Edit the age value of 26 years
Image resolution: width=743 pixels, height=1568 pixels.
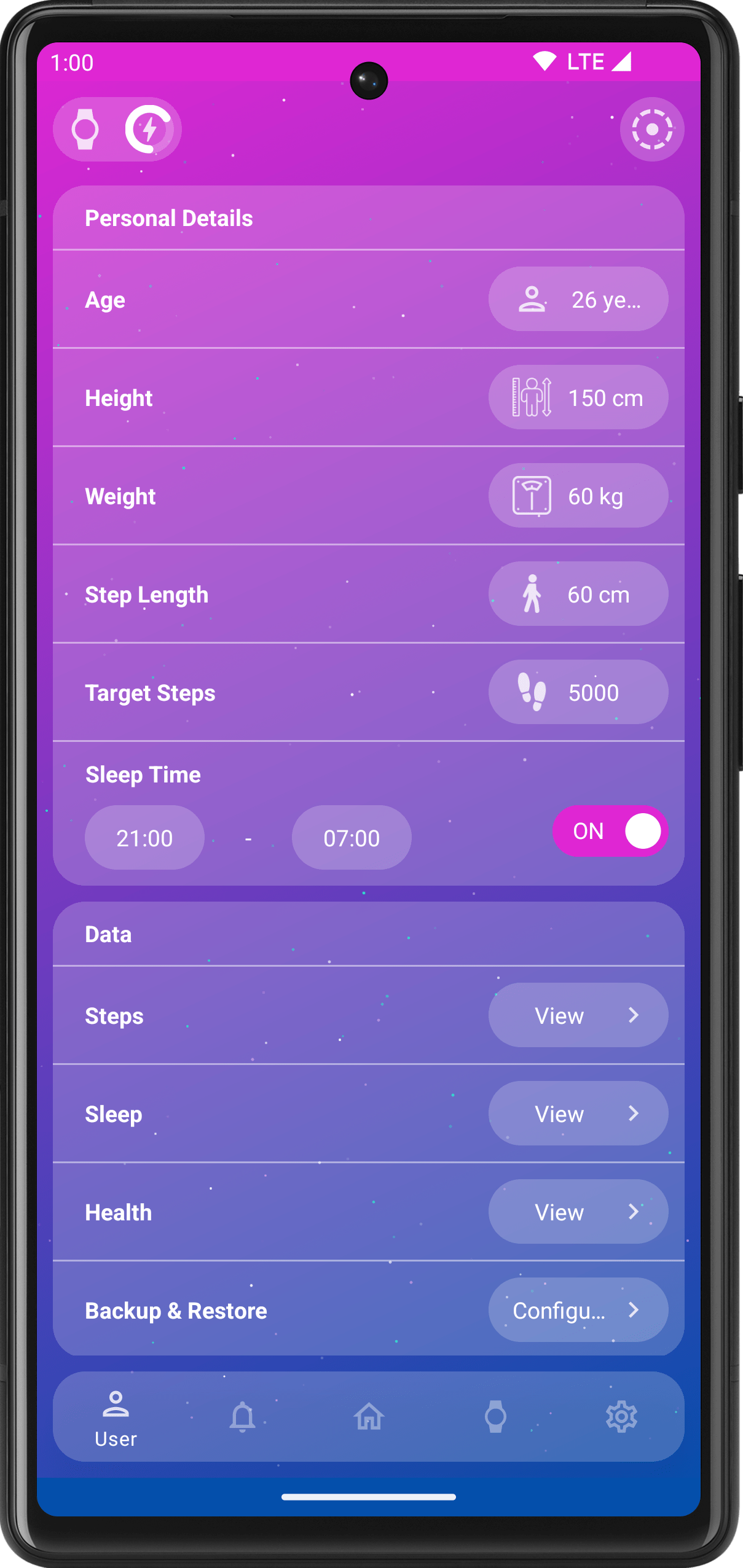pyautogui.click(x=578, y=299)
